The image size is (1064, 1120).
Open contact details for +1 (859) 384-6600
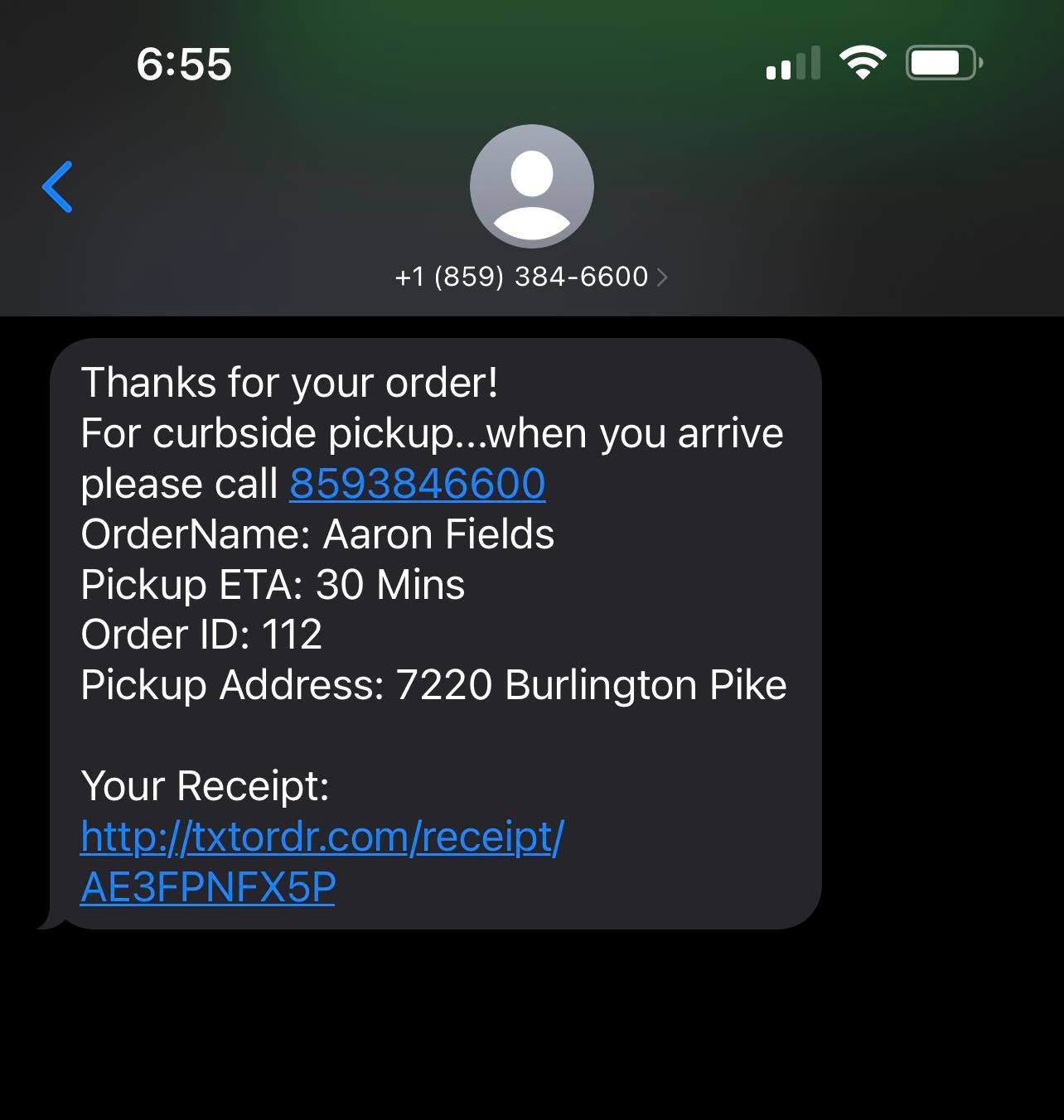[x=531, y=276]
